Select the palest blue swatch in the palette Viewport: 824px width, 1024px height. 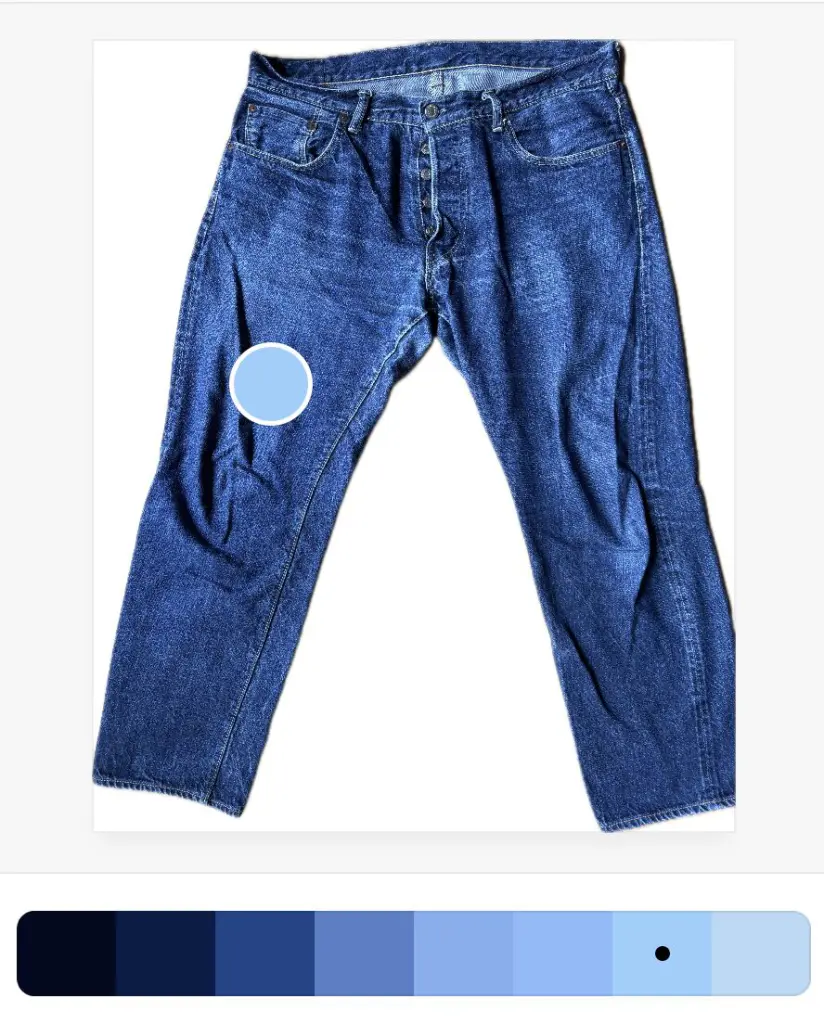tap(760, 953)
